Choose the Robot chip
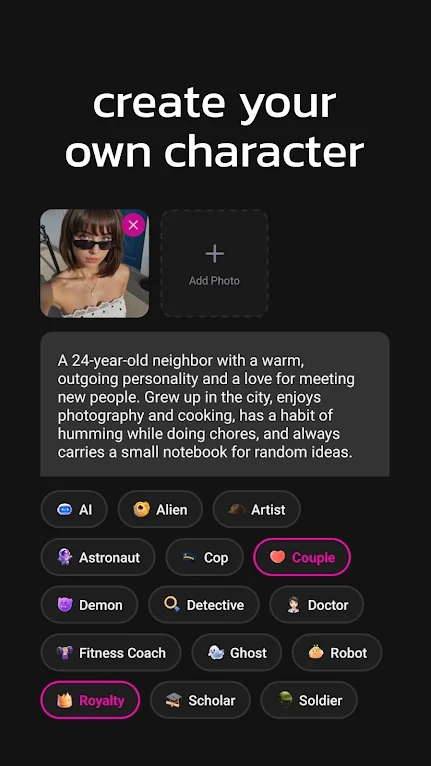The image size is (431, 766). pos(337,653)
